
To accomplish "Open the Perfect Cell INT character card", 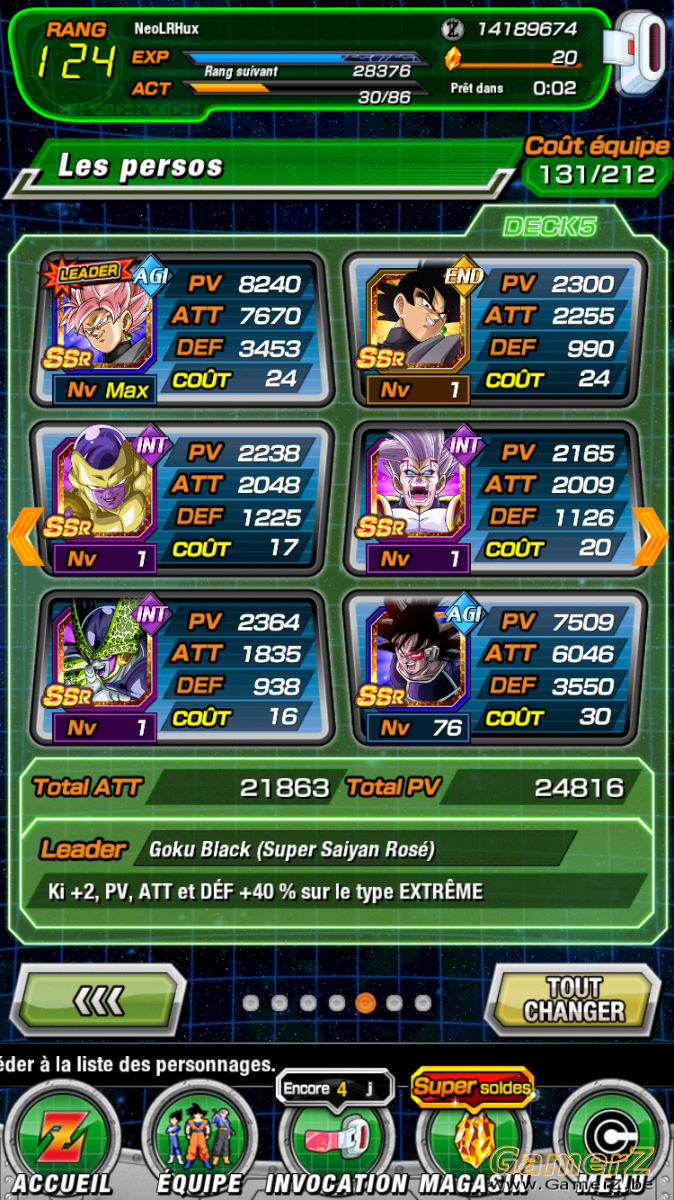I will [x=180, y=667].
